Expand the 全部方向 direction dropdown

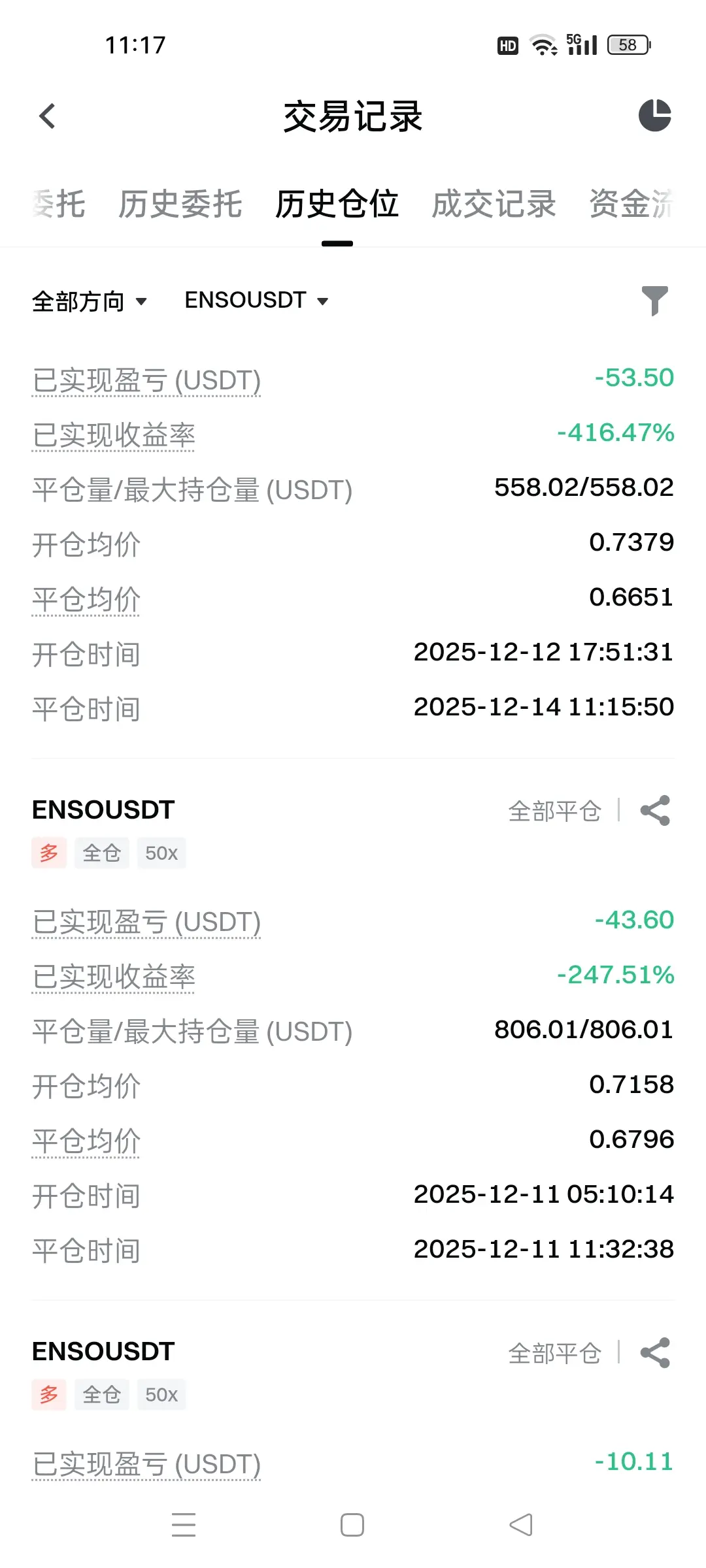pos(90,301)
